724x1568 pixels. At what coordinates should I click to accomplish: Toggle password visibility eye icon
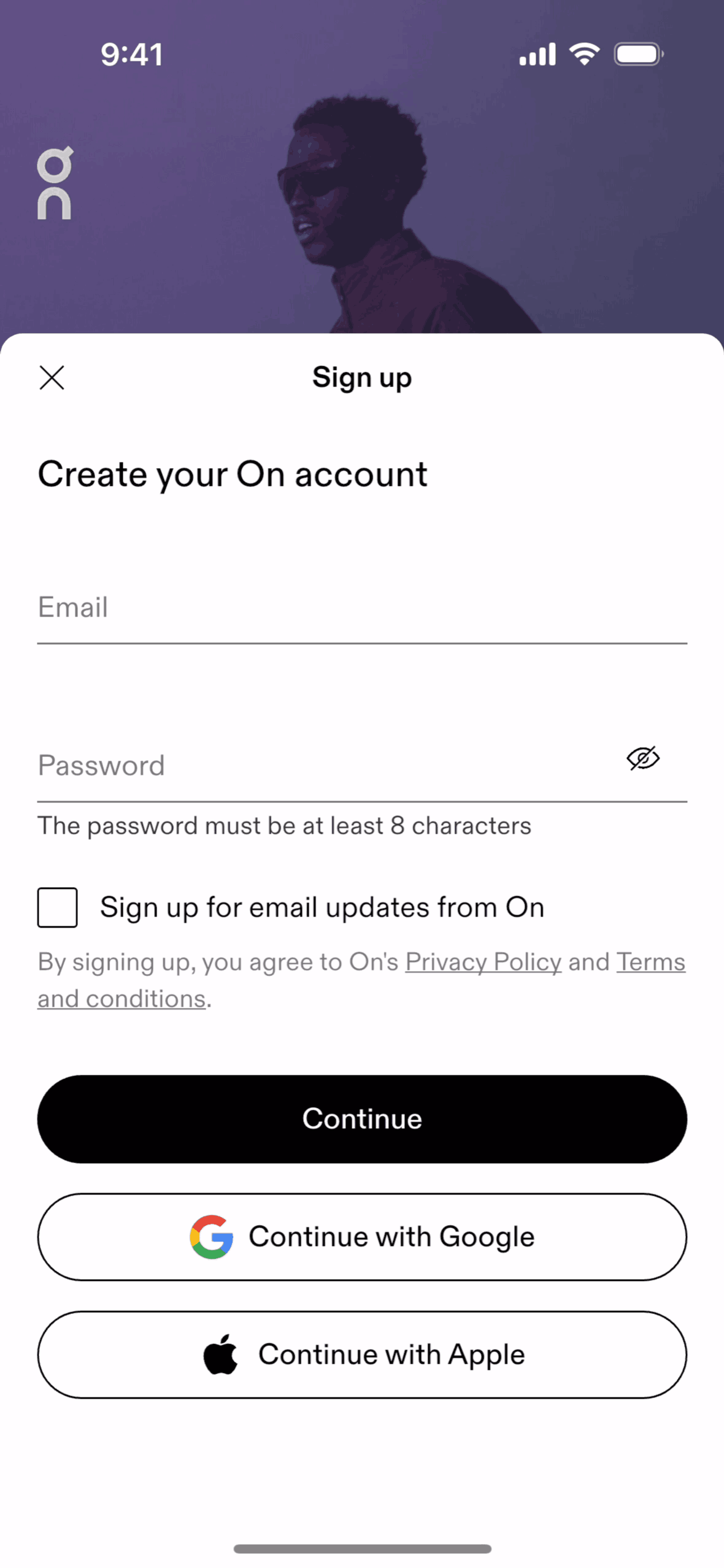coord(642,759)
